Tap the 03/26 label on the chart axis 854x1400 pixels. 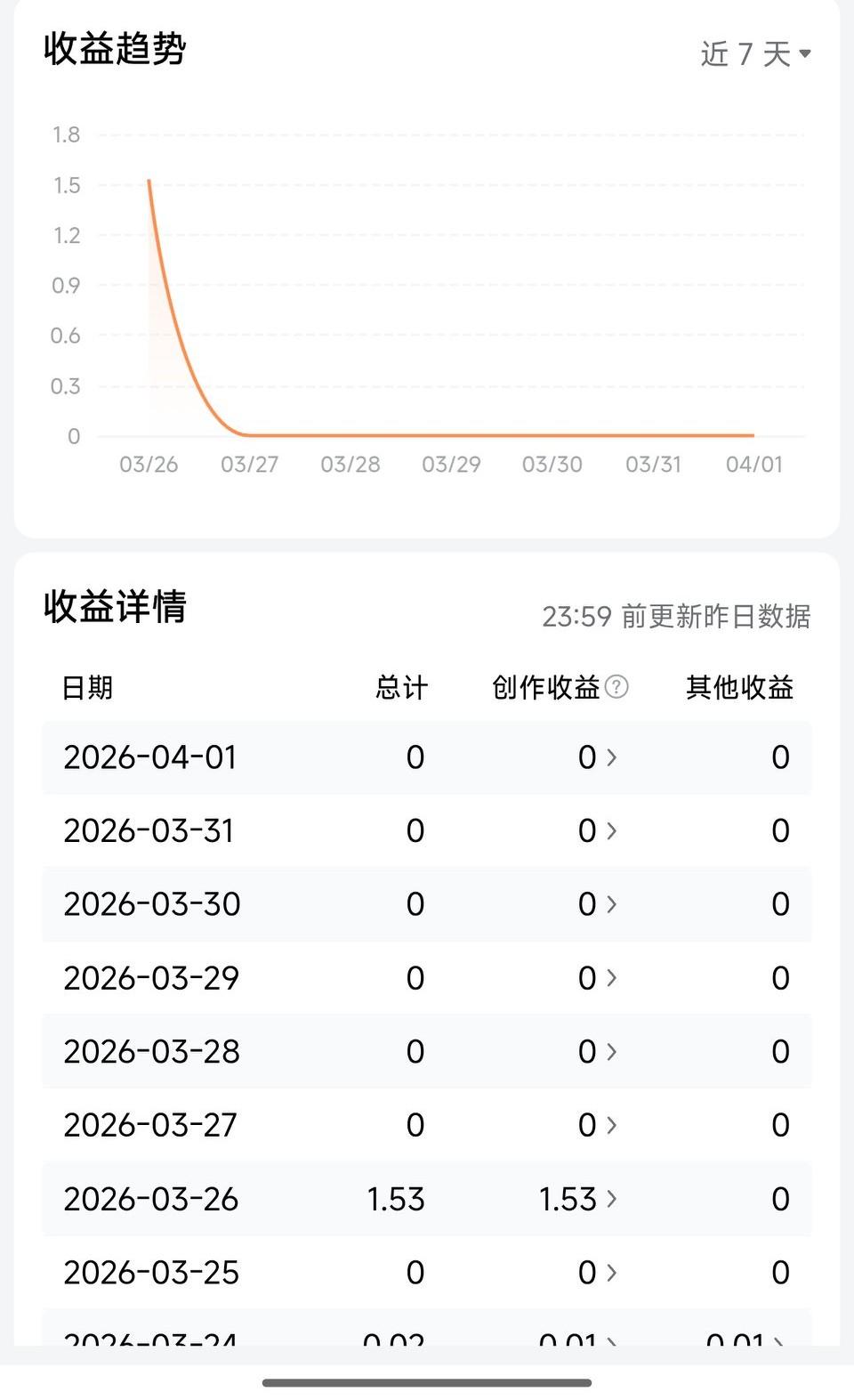(148, 464)
